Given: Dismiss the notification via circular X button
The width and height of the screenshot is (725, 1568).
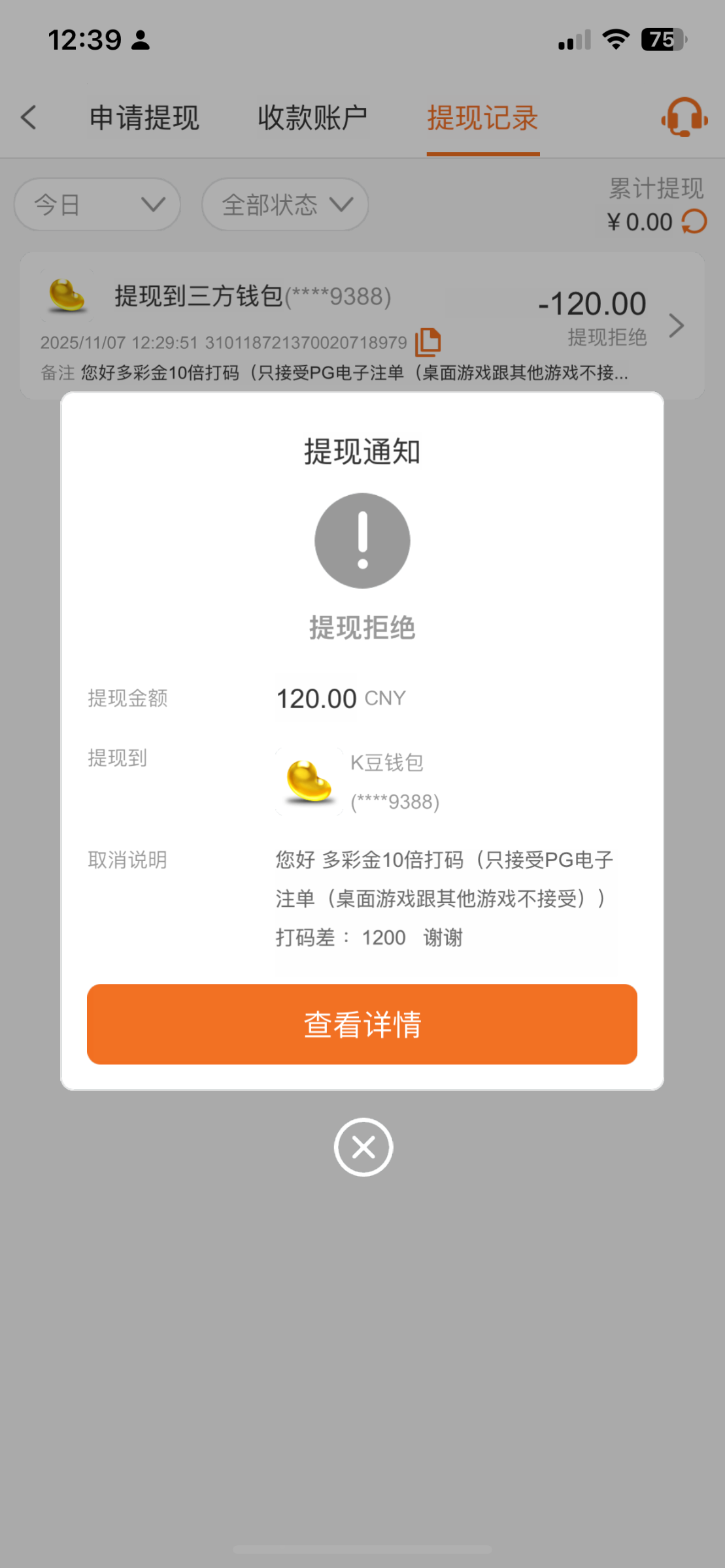Looking at the screenshot, I should [x=363, y=1147].
